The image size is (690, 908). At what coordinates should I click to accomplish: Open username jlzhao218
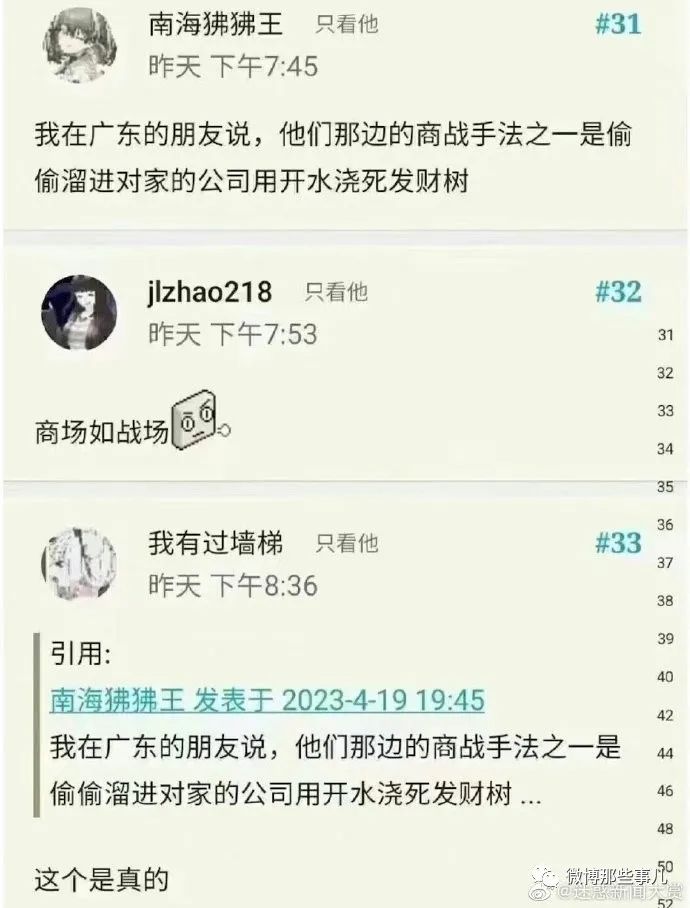[209, 292]
